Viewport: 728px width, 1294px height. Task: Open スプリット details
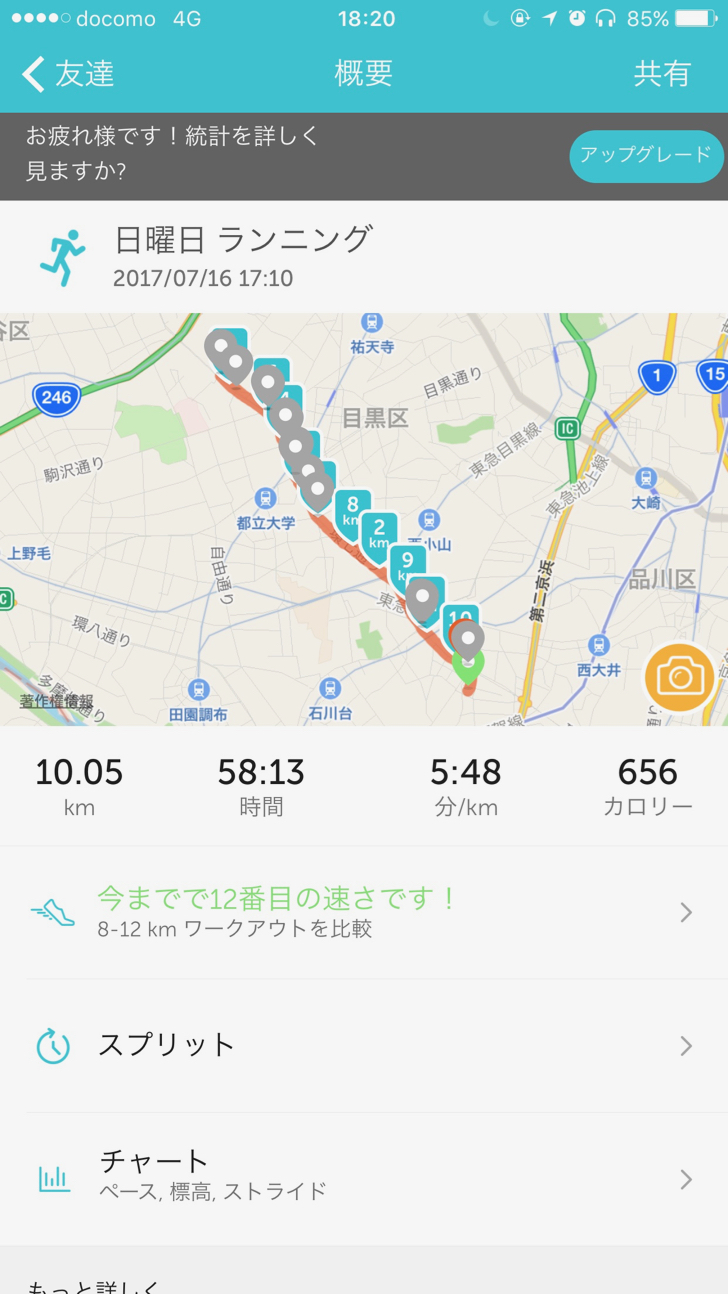tap(364, 1046)
